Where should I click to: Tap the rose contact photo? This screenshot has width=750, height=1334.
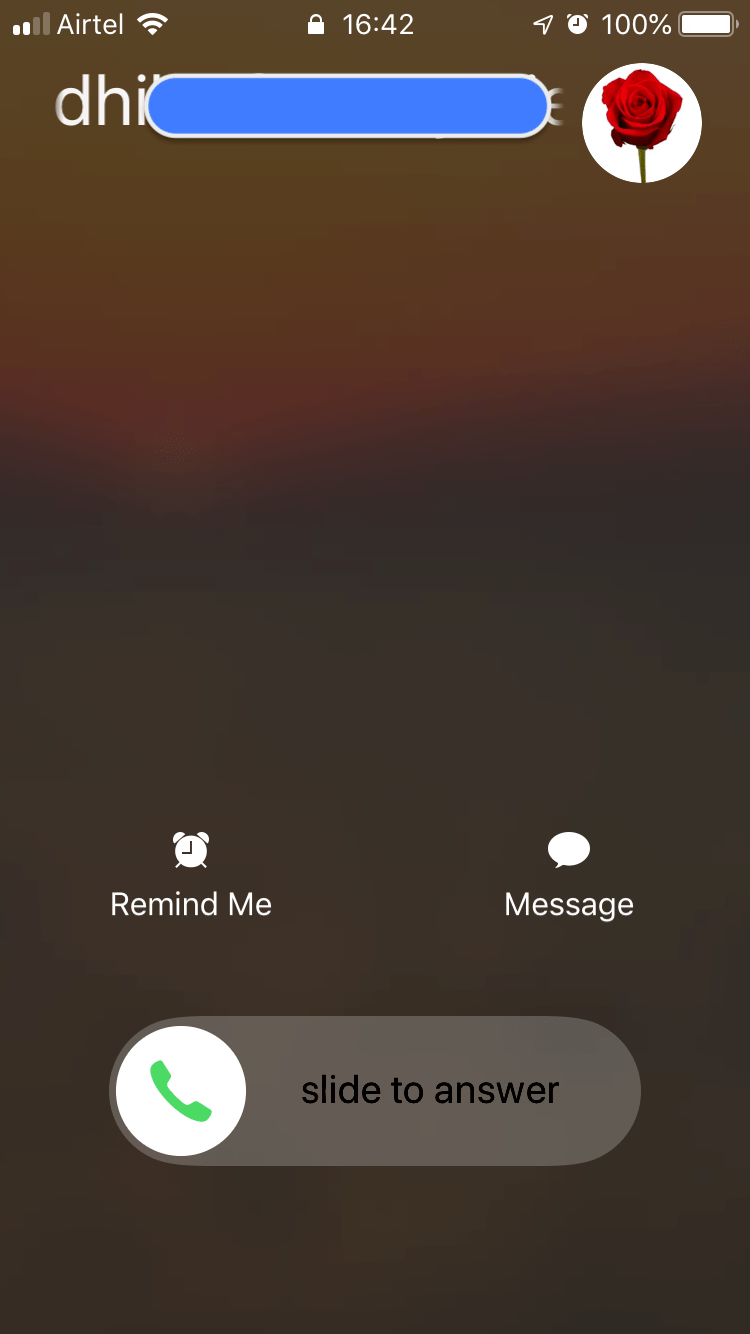tap(641, 122)
